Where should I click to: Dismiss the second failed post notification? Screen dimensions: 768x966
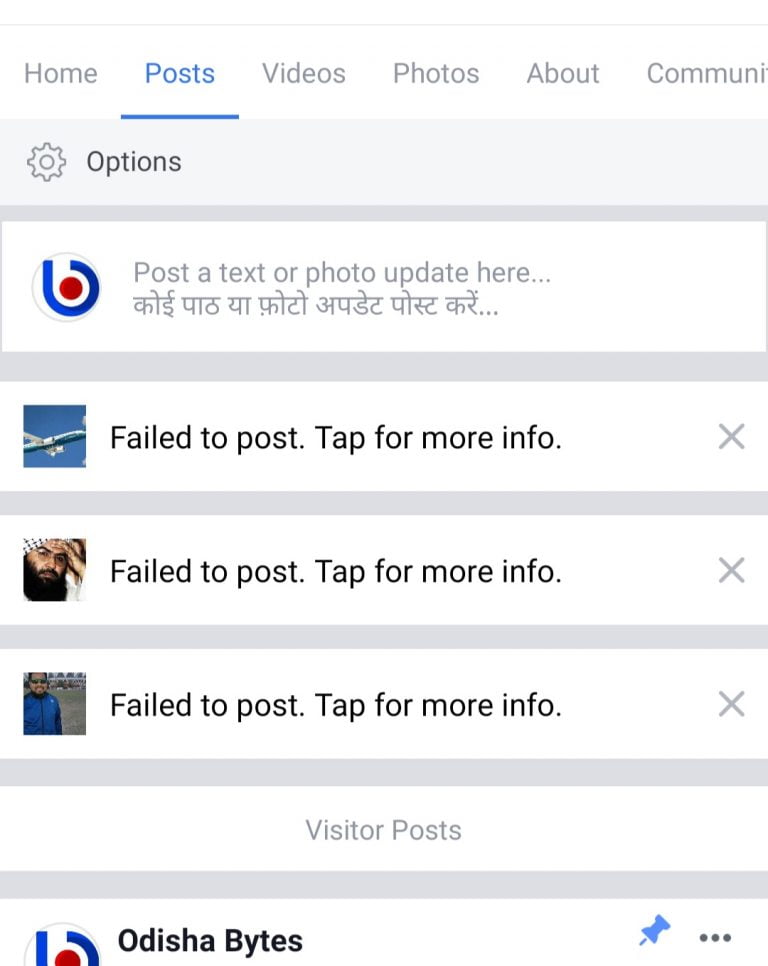click(x=731, y=570)
